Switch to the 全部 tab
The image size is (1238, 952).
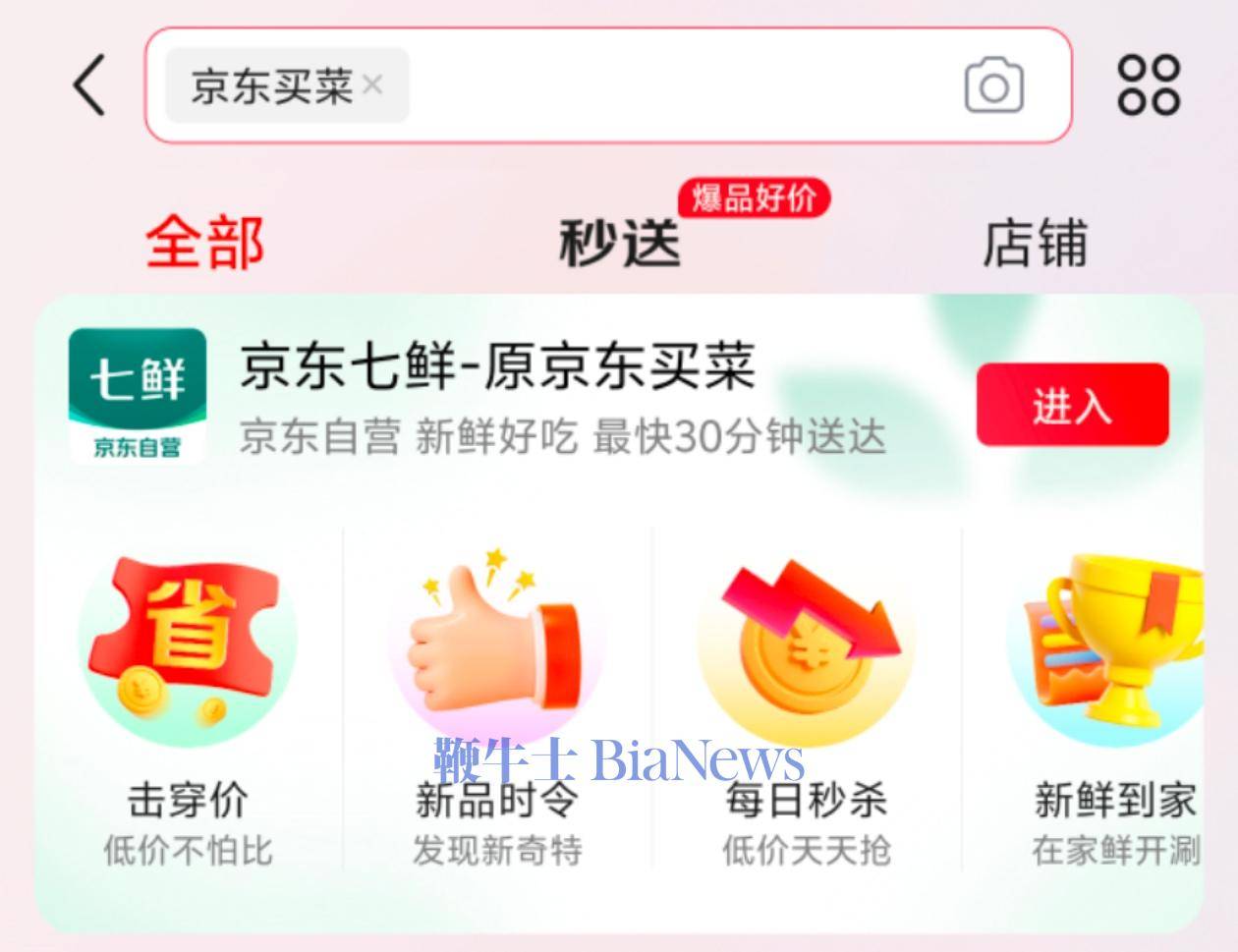coord(204,243)
